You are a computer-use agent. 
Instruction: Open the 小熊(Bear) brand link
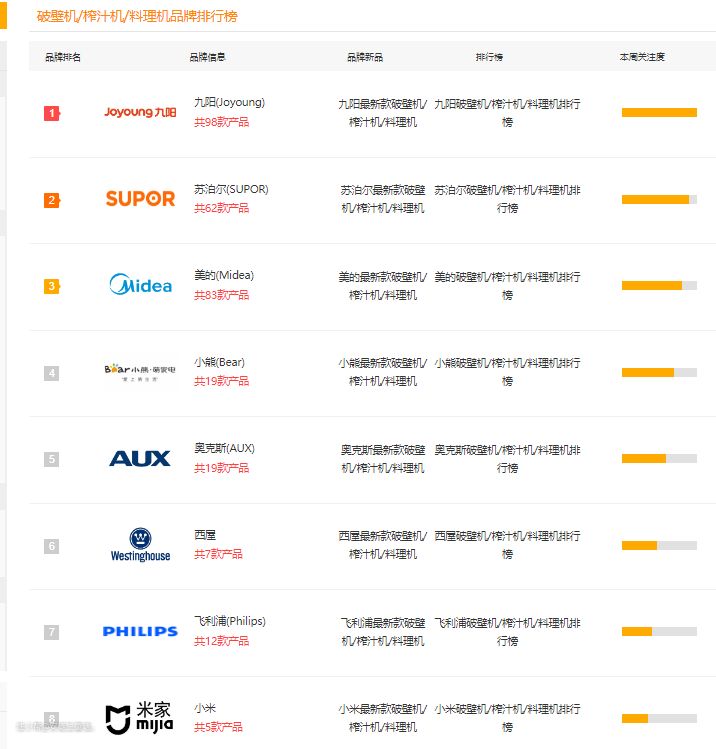click(x=219, y=362)
